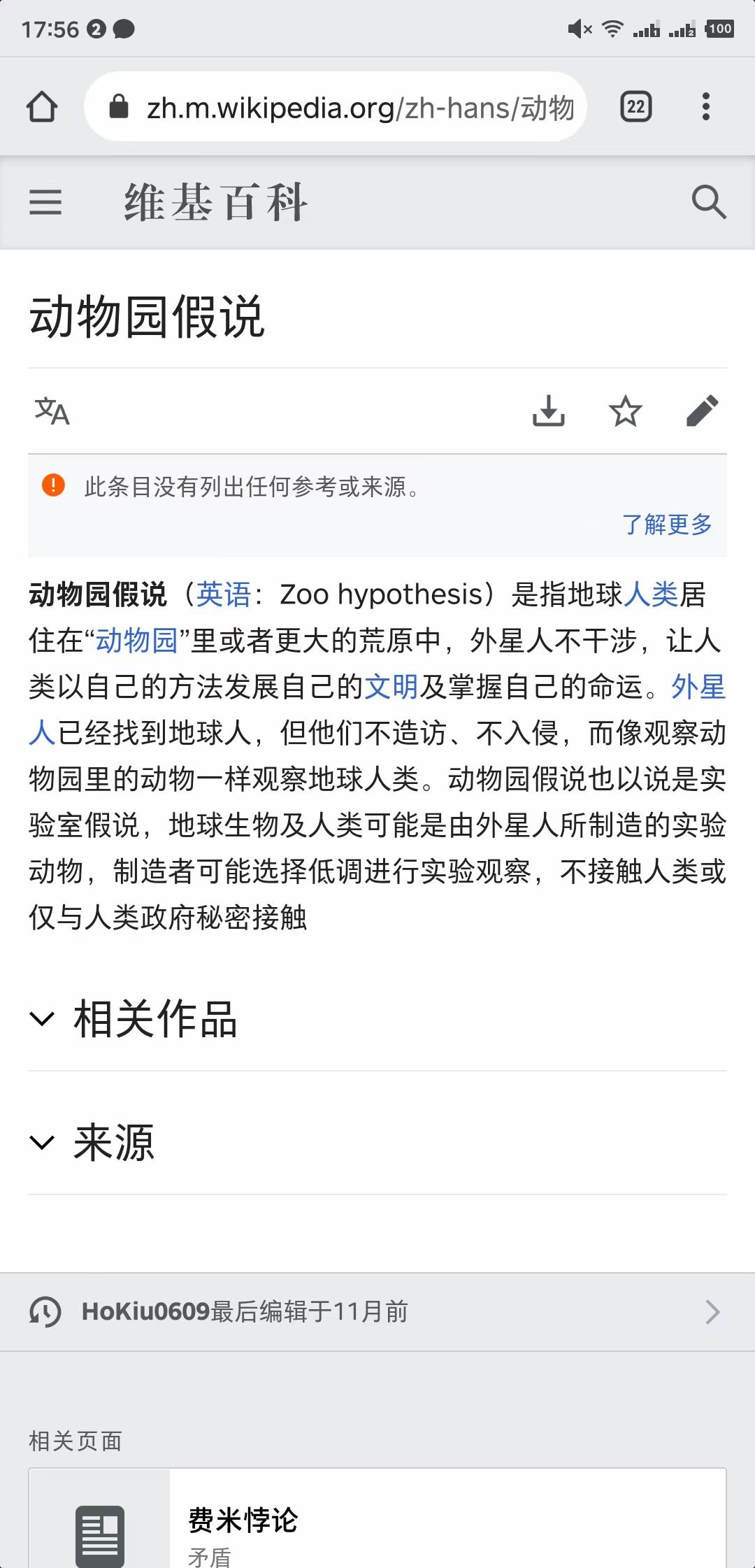
Task: Open the browser overflow menu
Action: (705, 107)
